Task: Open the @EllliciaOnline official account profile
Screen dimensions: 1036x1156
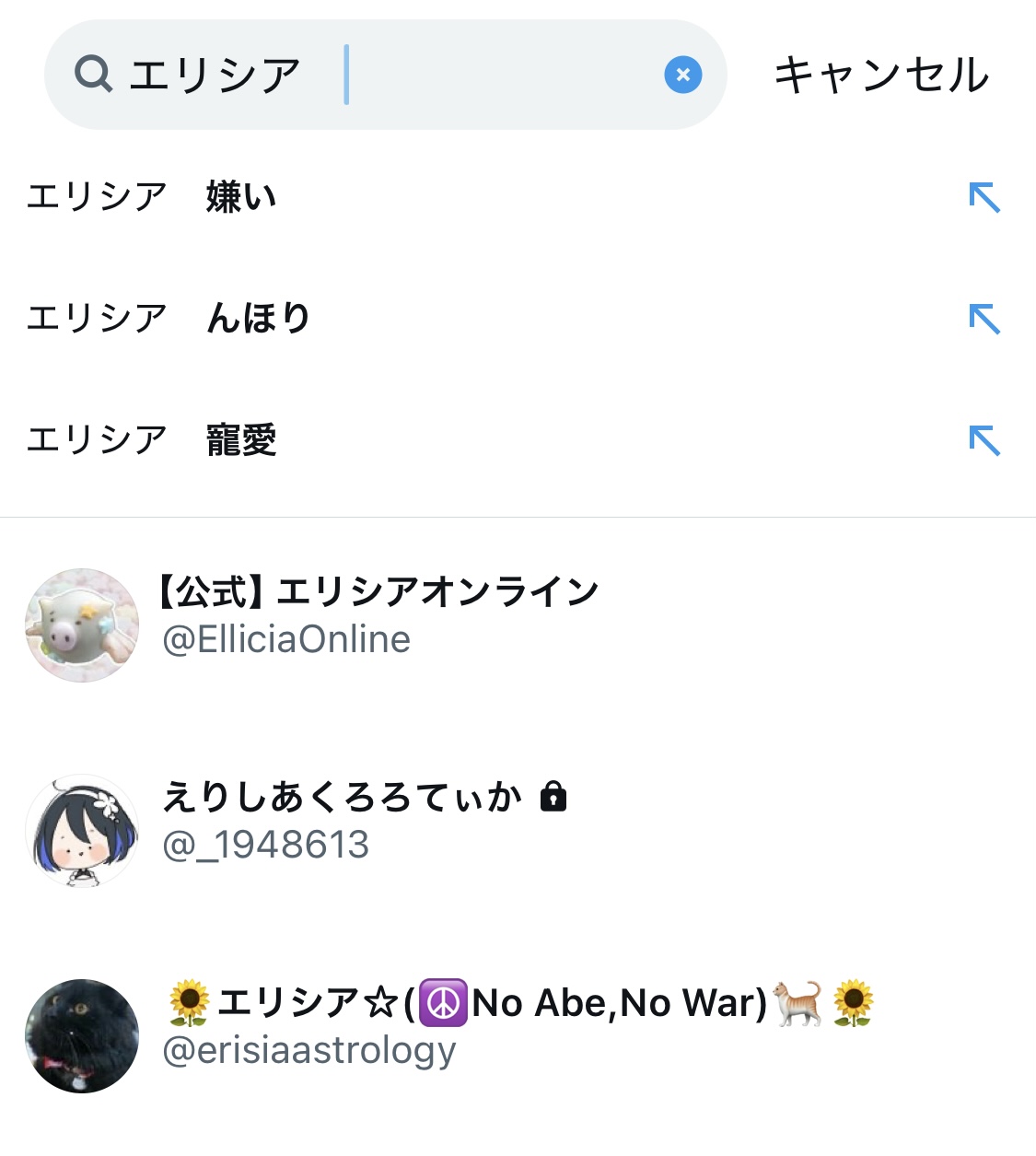Action: (x=378, y=615)
